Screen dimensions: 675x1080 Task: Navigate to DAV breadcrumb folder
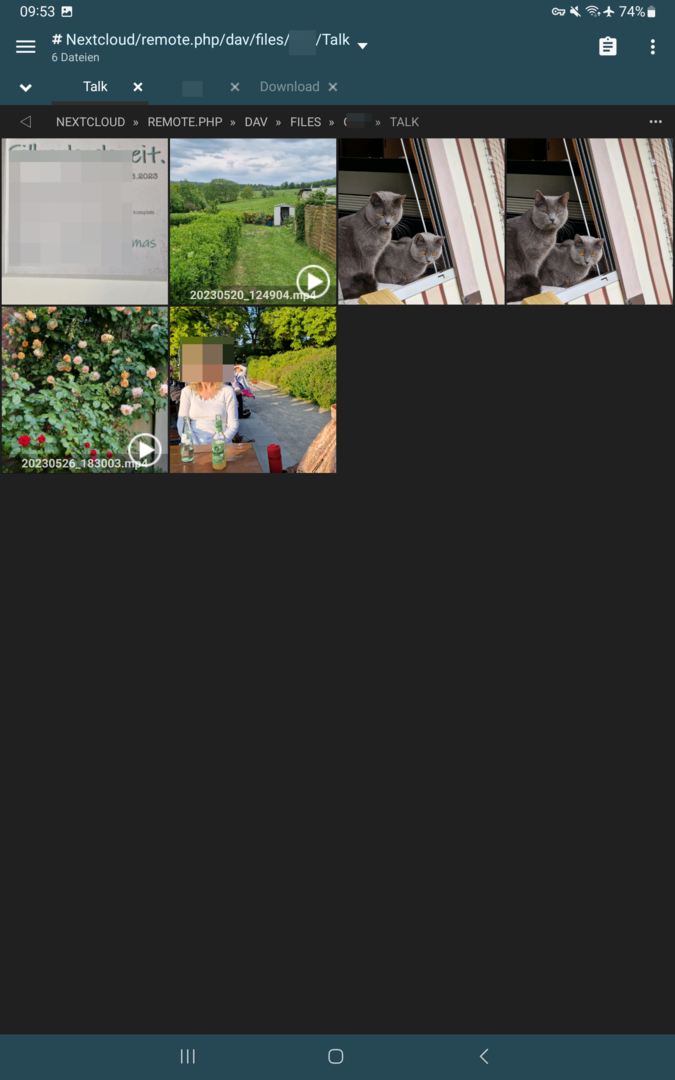tap(256, 122)
